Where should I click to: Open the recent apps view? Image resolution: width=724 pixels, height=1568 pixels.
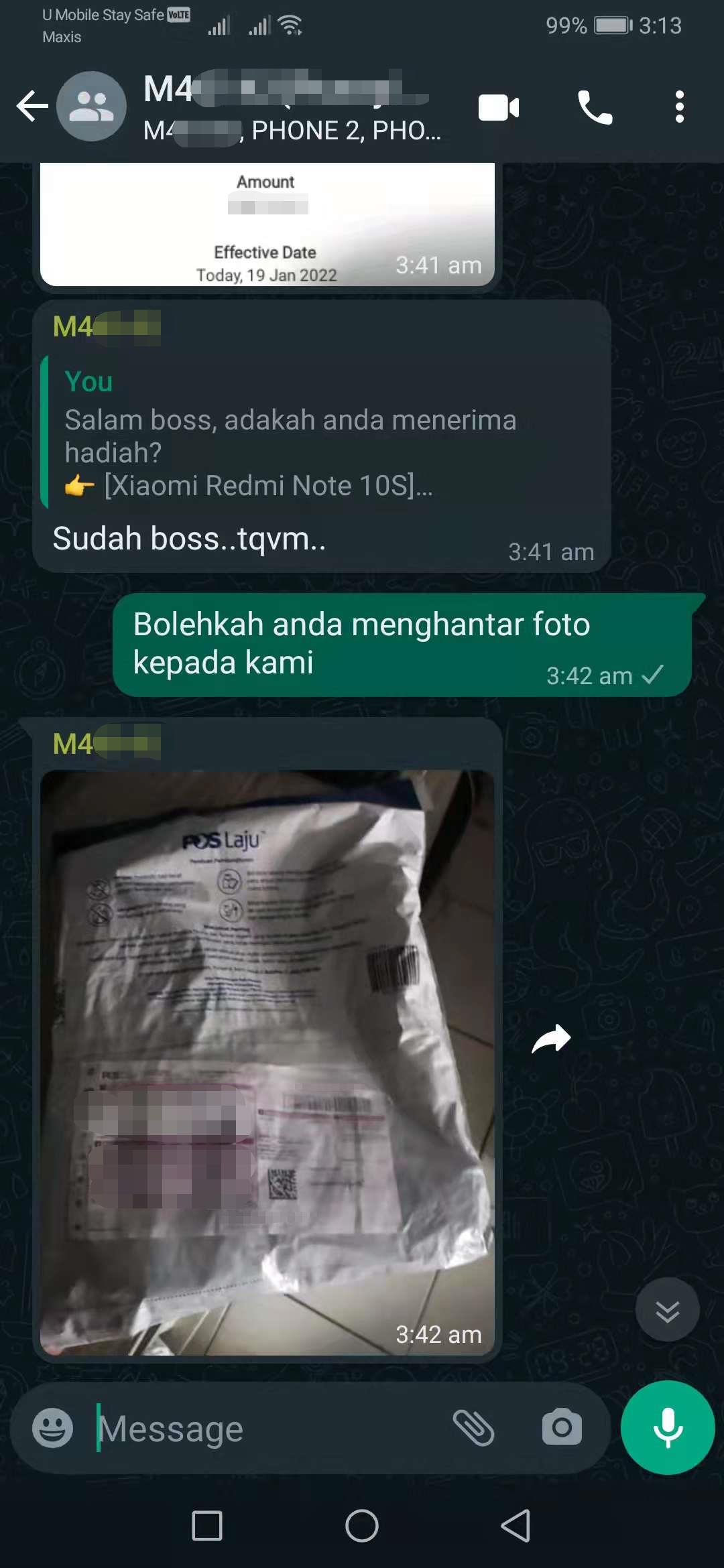207,1526
